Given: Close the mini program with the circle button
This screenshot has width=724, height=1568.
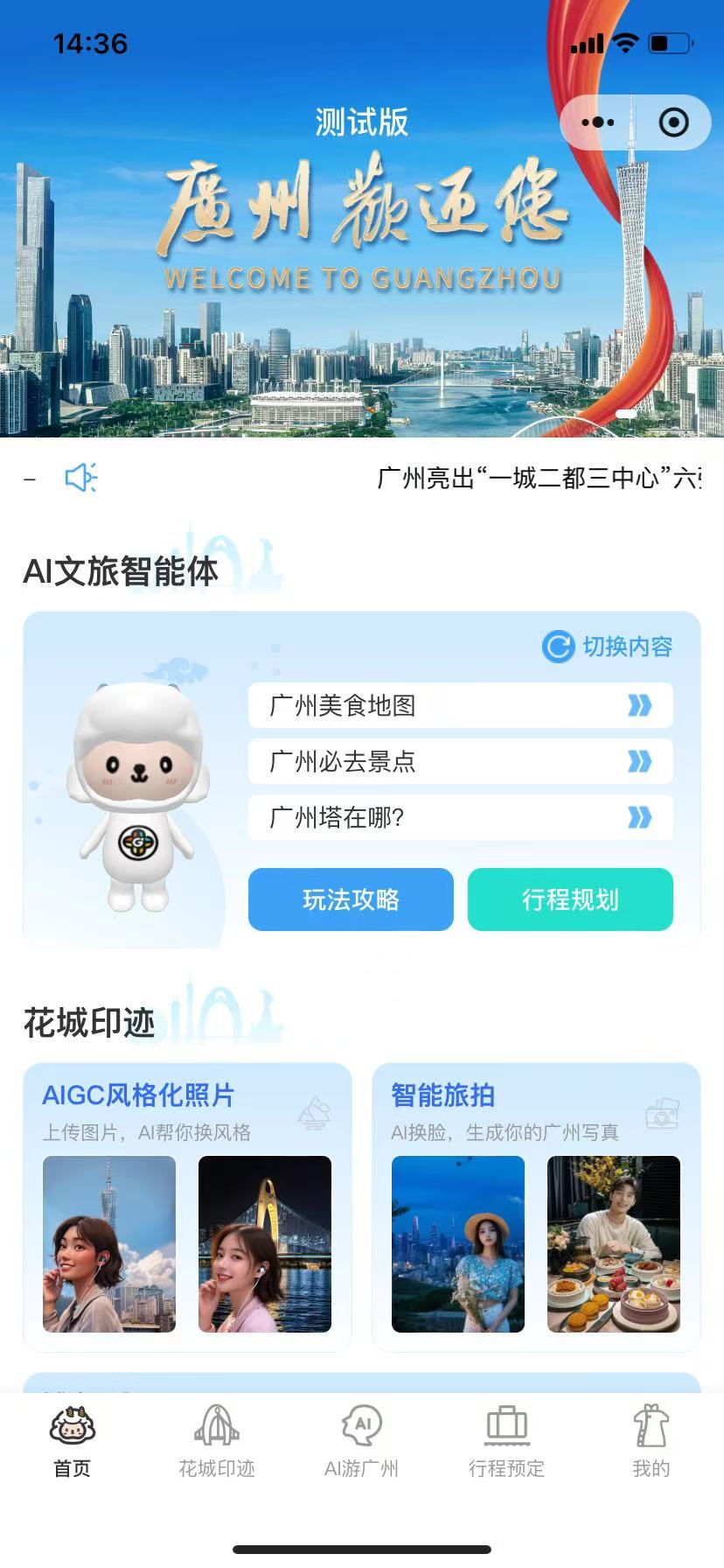Looking at the screenshot, I should (x=673, y=122).
